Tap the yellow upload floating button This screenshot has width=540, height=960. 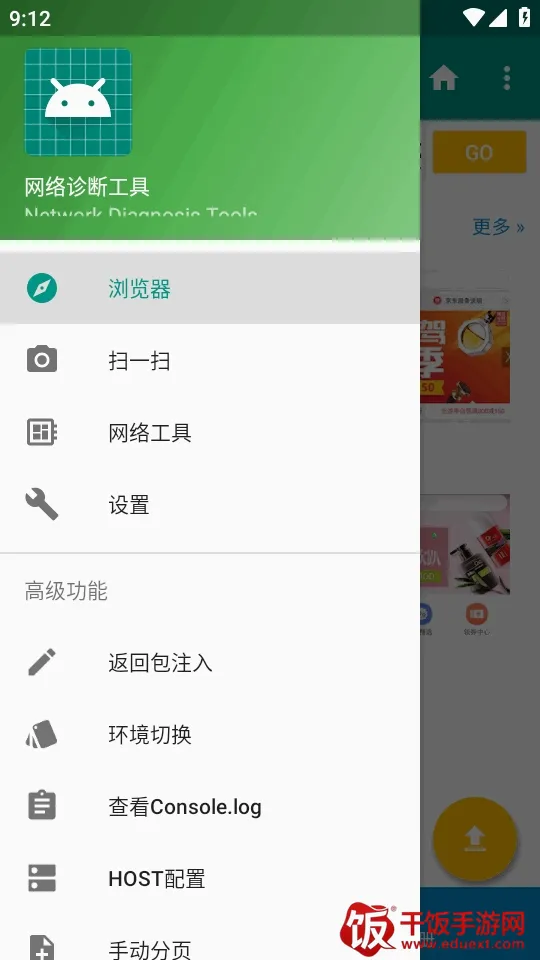(x=475, y=839)
